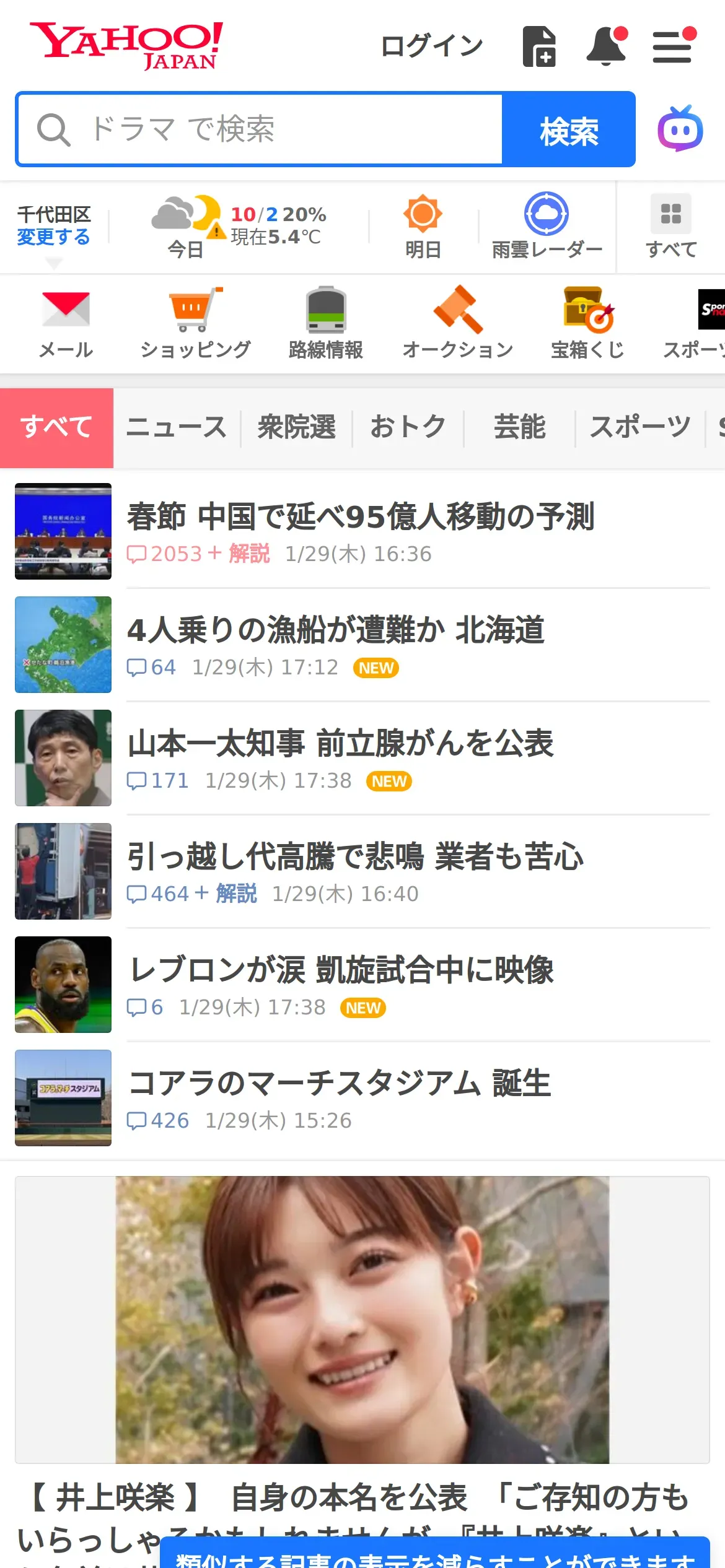Open 雨雲レーダー rain radar

[x=547, y=227]
